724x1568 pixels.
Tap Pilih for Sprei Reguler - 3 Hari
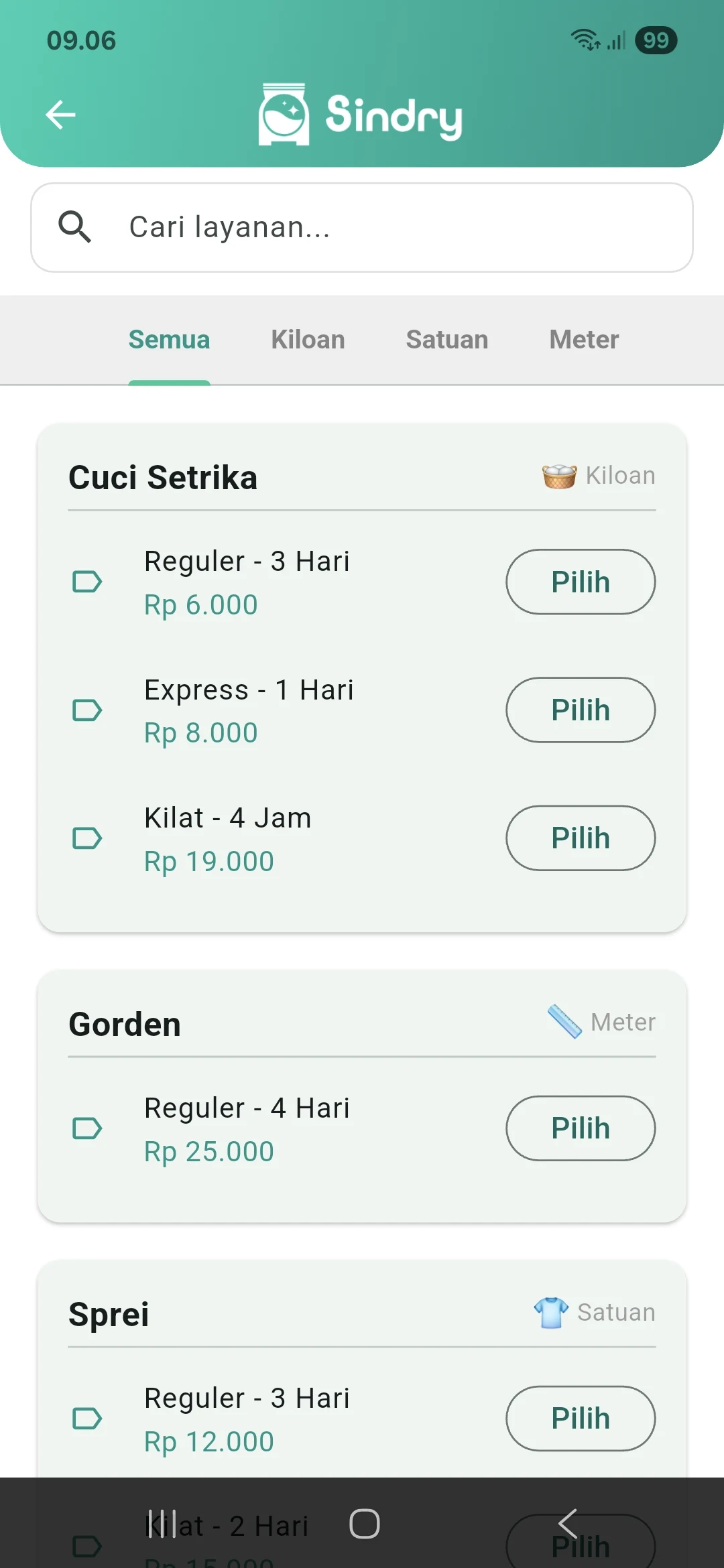581,1419
